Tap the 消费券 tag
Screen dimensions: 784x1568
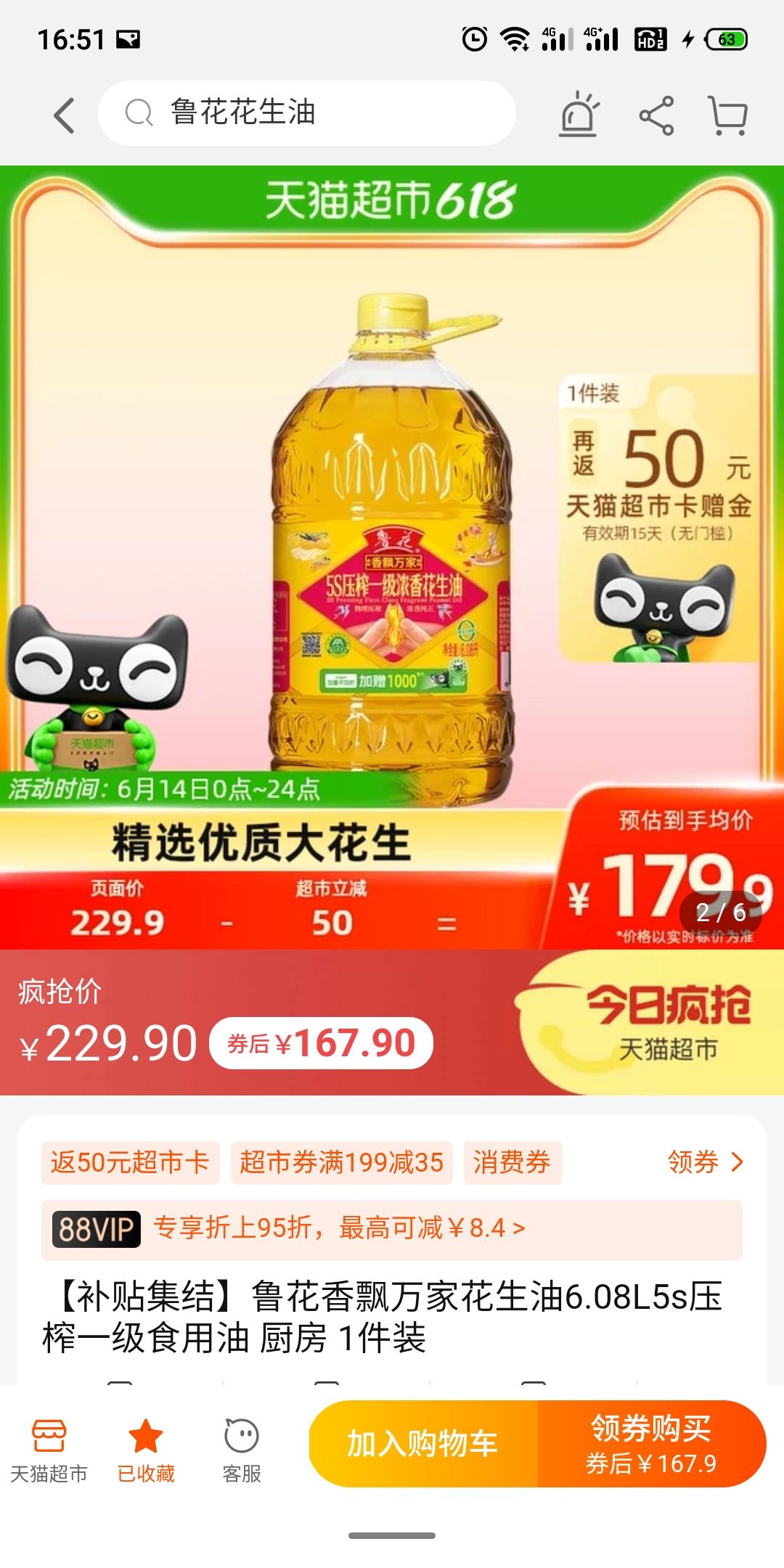512,1162
